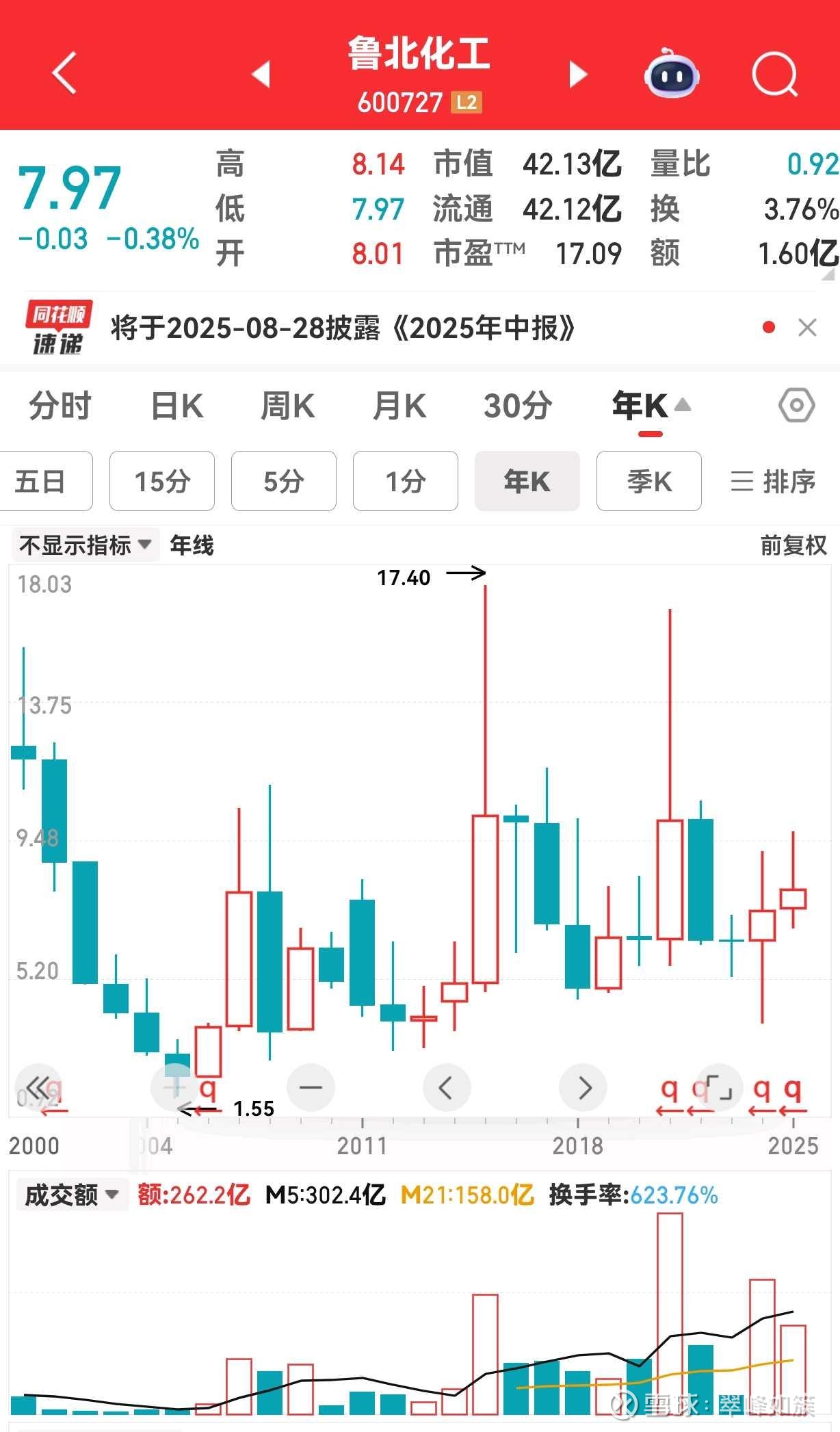This screenshot has height=1432, width=840.
Task: Expand the 不显示指标 indicator dropdown
Action: pos(85,545)
